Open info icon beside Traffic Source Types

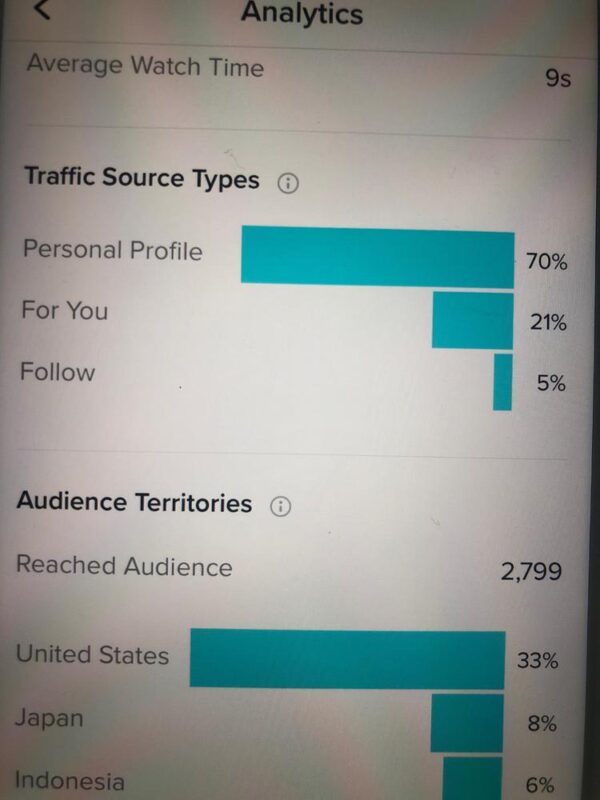click(x=289, y=183)
